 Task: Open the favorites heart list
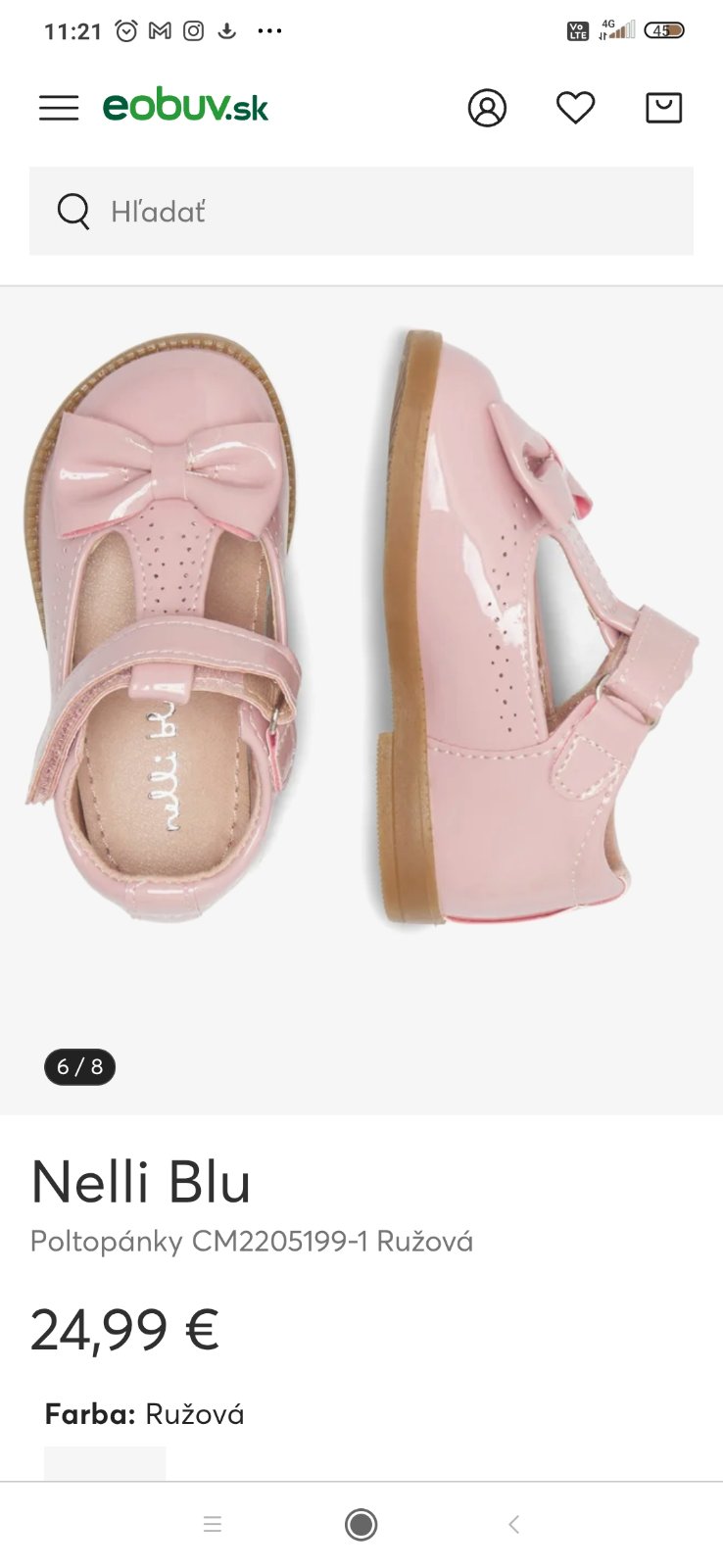click(575, 108)
